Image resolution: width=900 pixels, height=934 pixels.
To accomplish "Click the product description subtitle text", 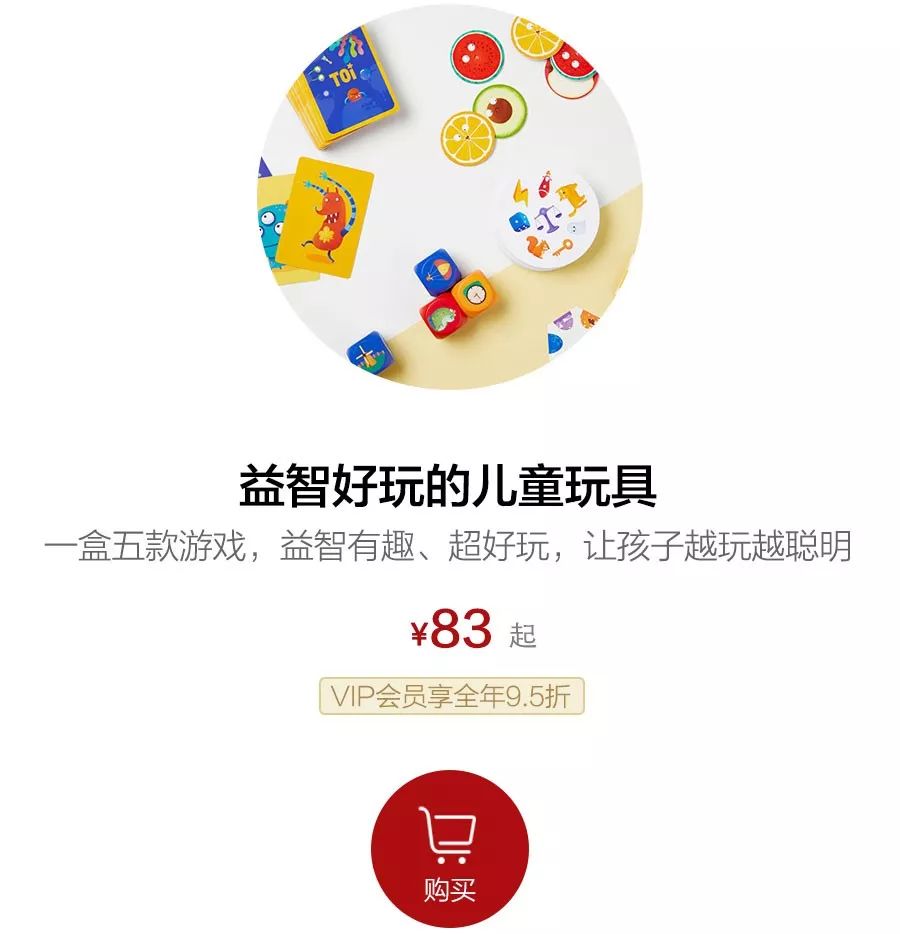I will tap(450, 545).
